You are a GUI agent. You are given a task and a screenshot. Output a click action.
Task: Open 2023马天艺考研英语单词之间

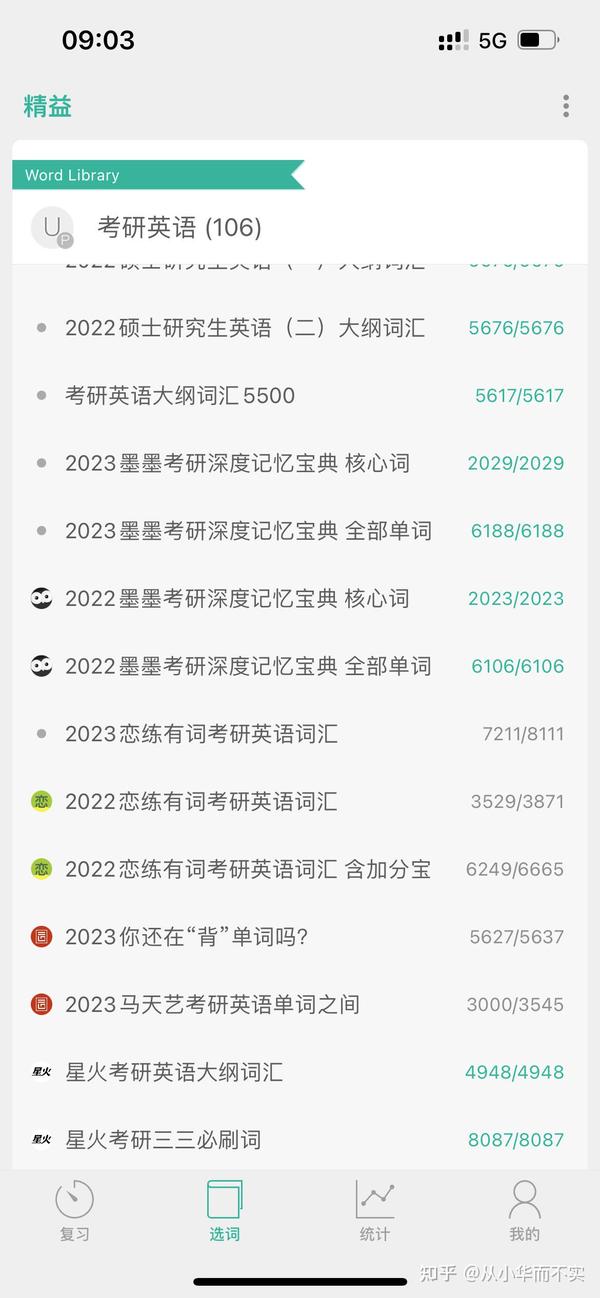coord(212,1005)
